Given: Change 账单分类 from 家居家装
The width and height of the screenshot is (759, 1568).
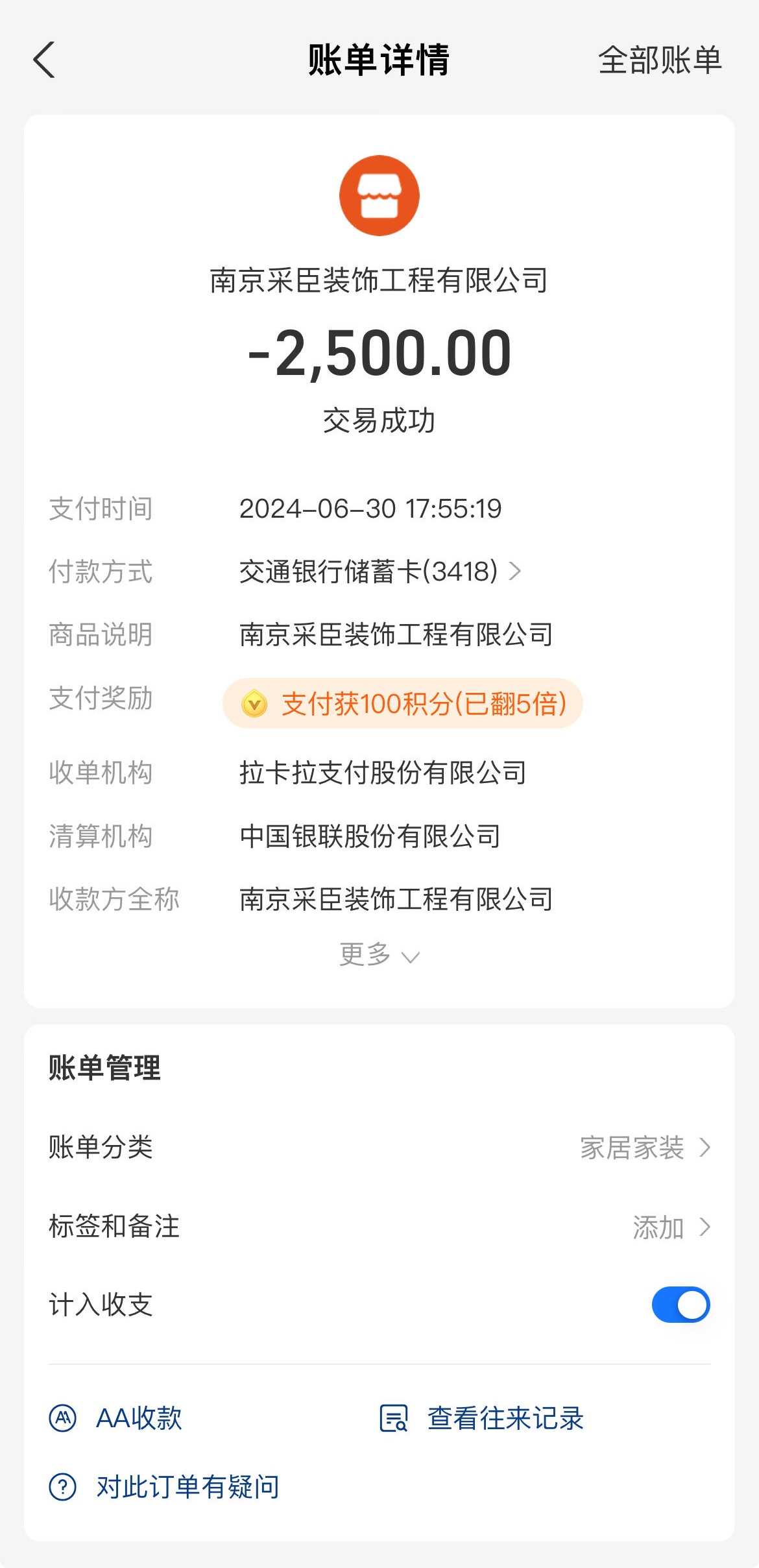Looking at the screenshot, I should pos(645,1148).
